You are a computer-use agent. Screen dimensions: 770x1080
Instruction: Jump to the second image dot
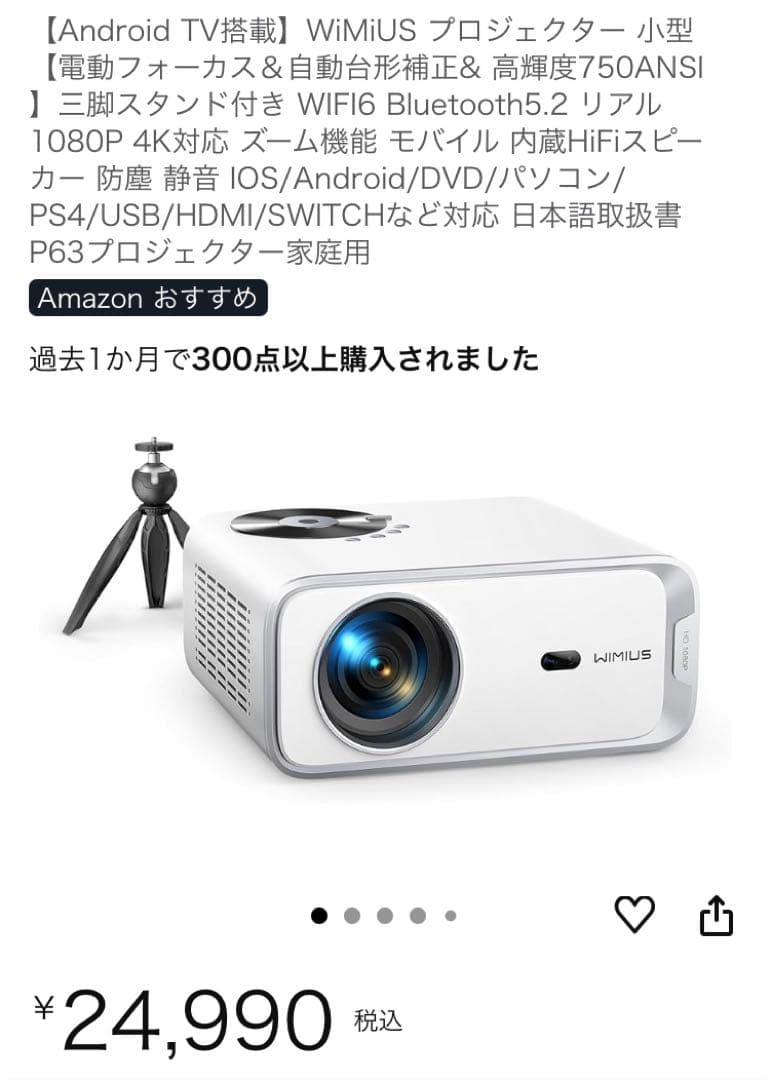352,915
